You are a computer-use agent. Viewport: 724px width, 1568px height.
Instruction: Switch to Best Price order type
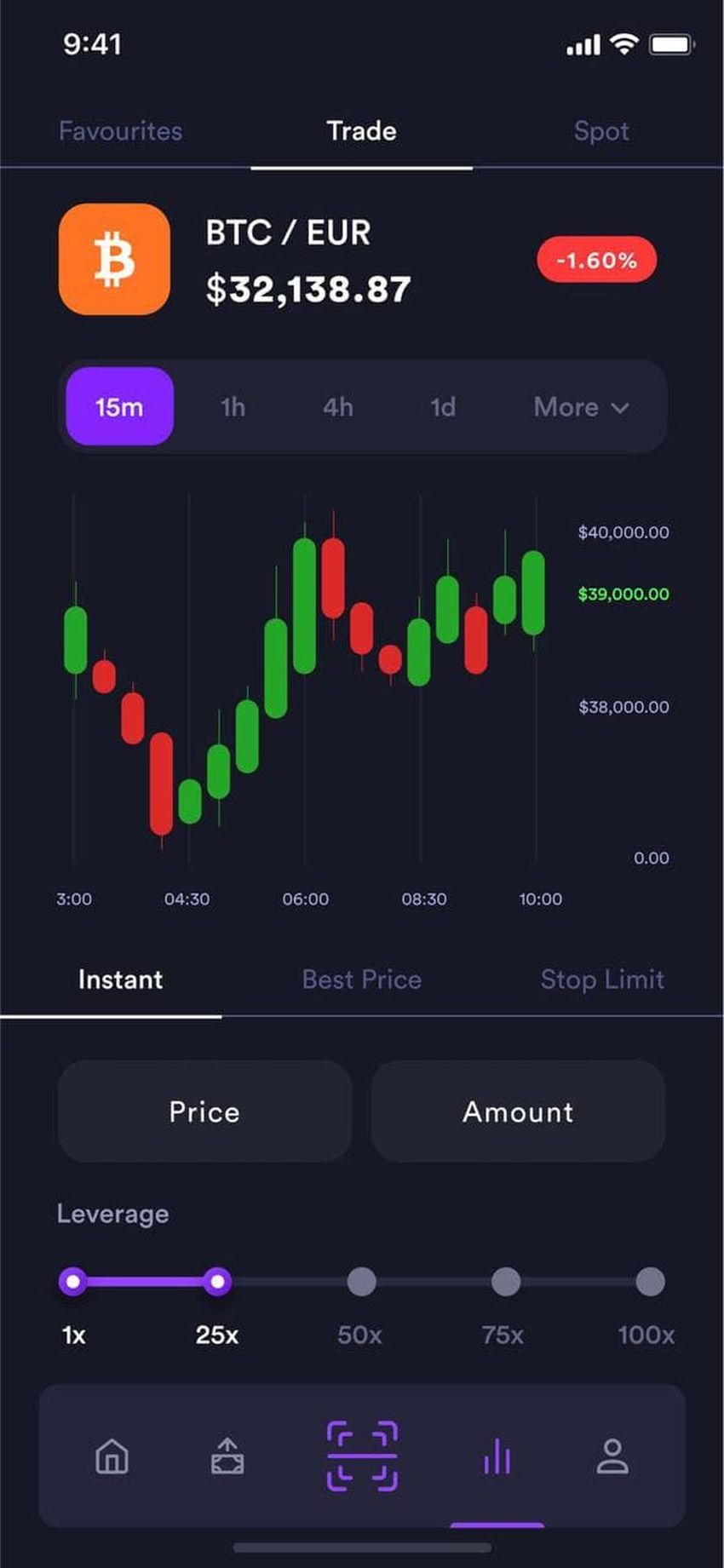coord(361,979)
